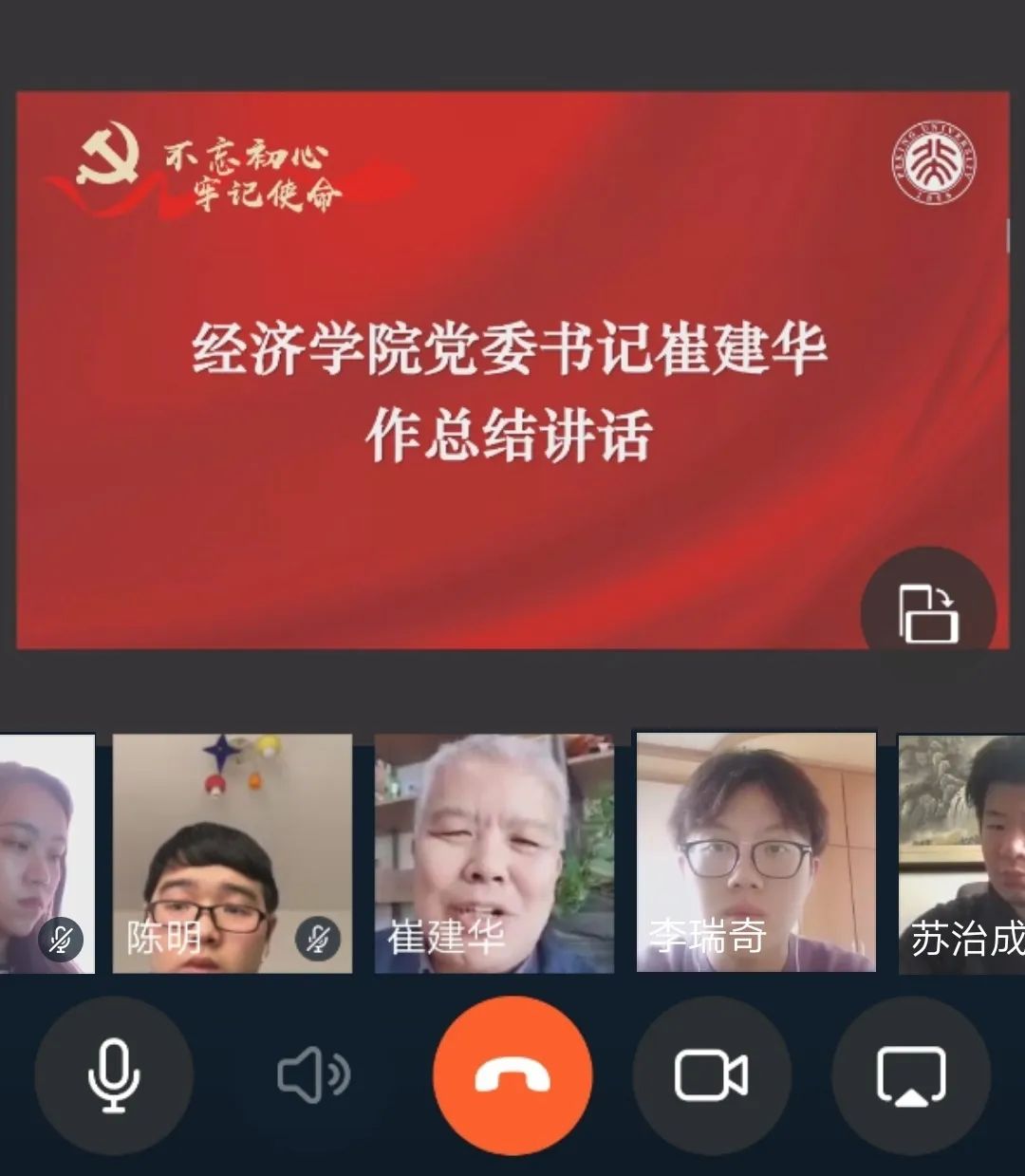The image size is (1025, 1176).
Task: Select 陈明's video tile
Action: click(233, 853)
